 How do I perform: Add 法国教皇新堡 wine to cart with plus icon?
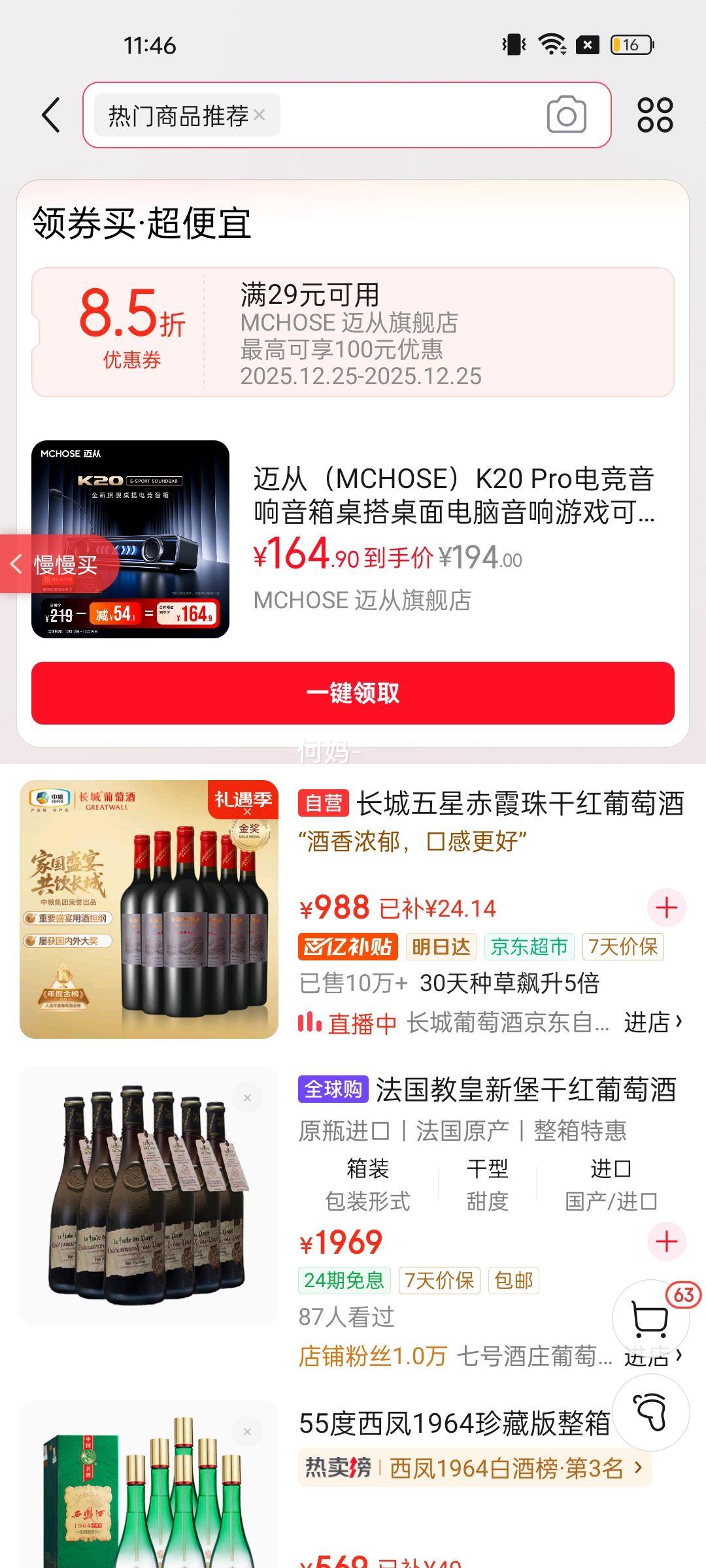(666, 1240)
